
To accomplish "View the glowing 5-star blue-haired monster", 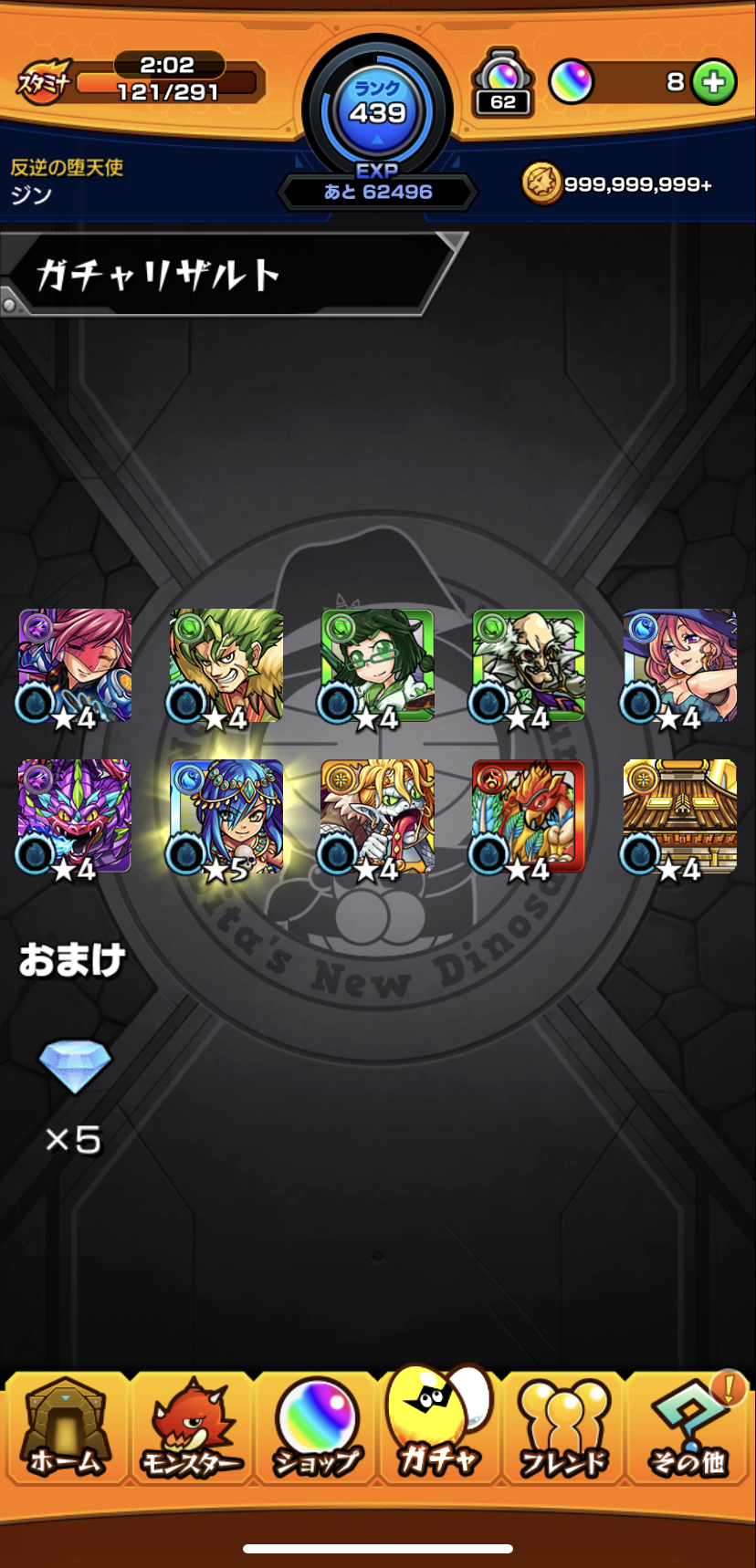I will pos(226,817).
